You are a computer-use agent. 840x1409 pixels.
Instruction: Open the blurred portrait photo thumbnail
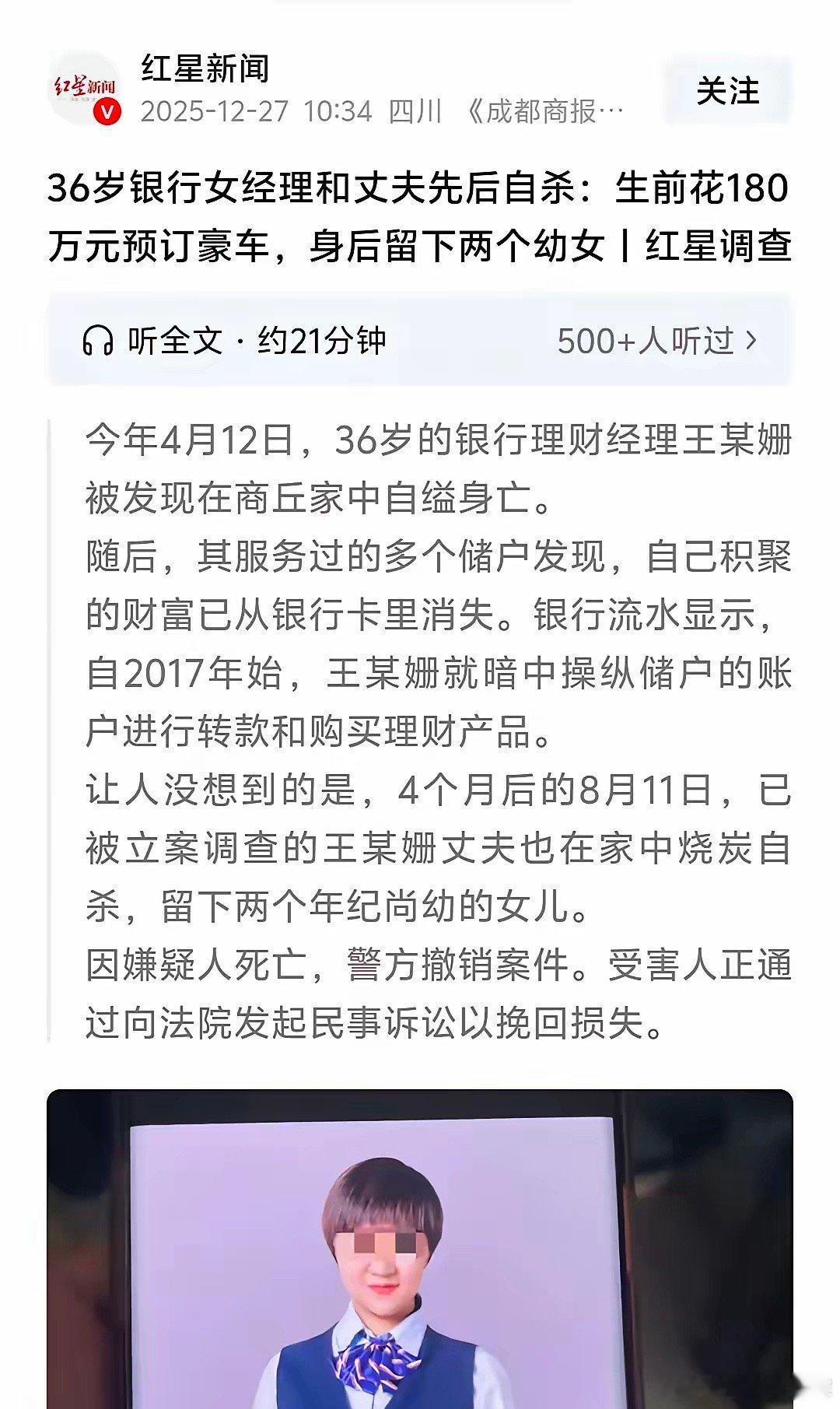click(x=420, y=1245)
